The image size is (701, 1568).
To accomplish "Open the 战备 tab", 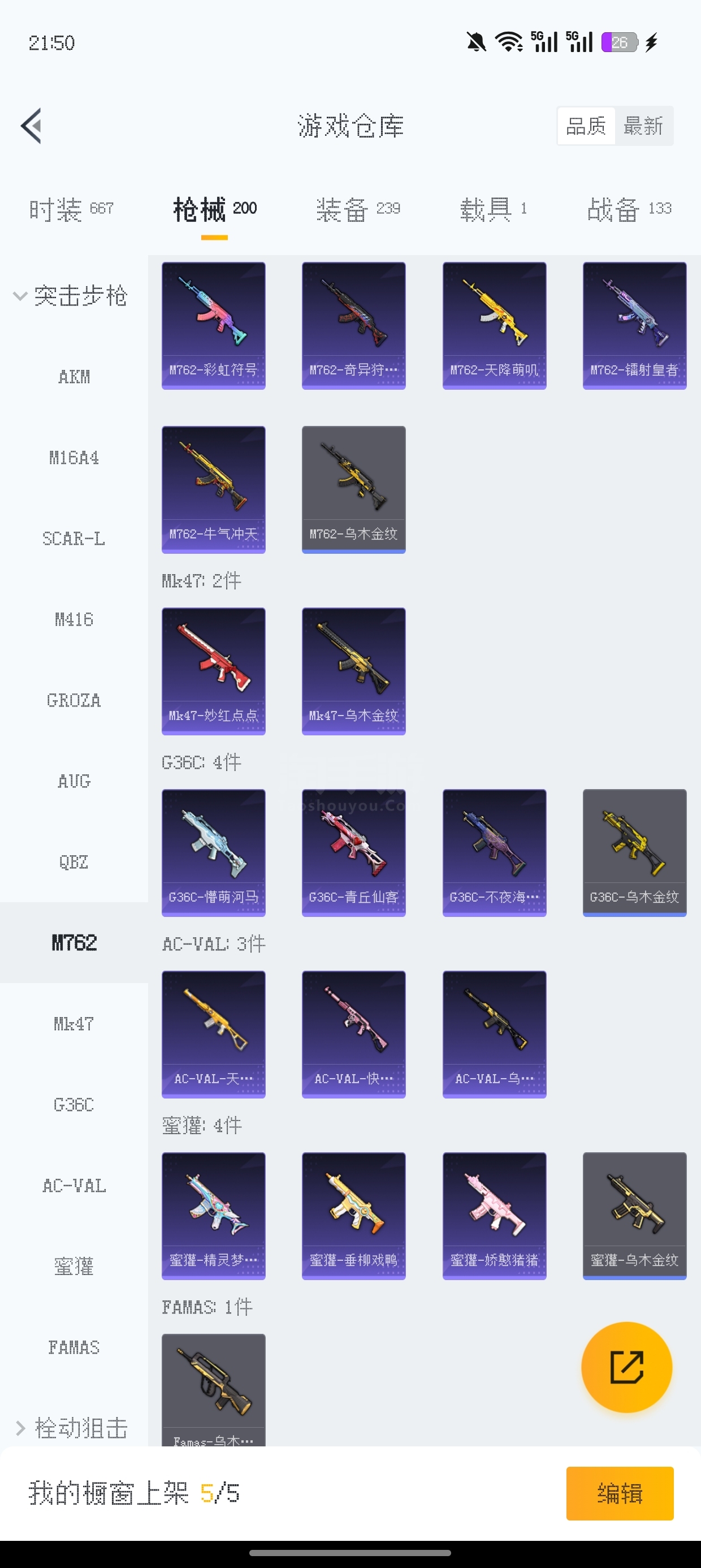I will pos(629,209).
